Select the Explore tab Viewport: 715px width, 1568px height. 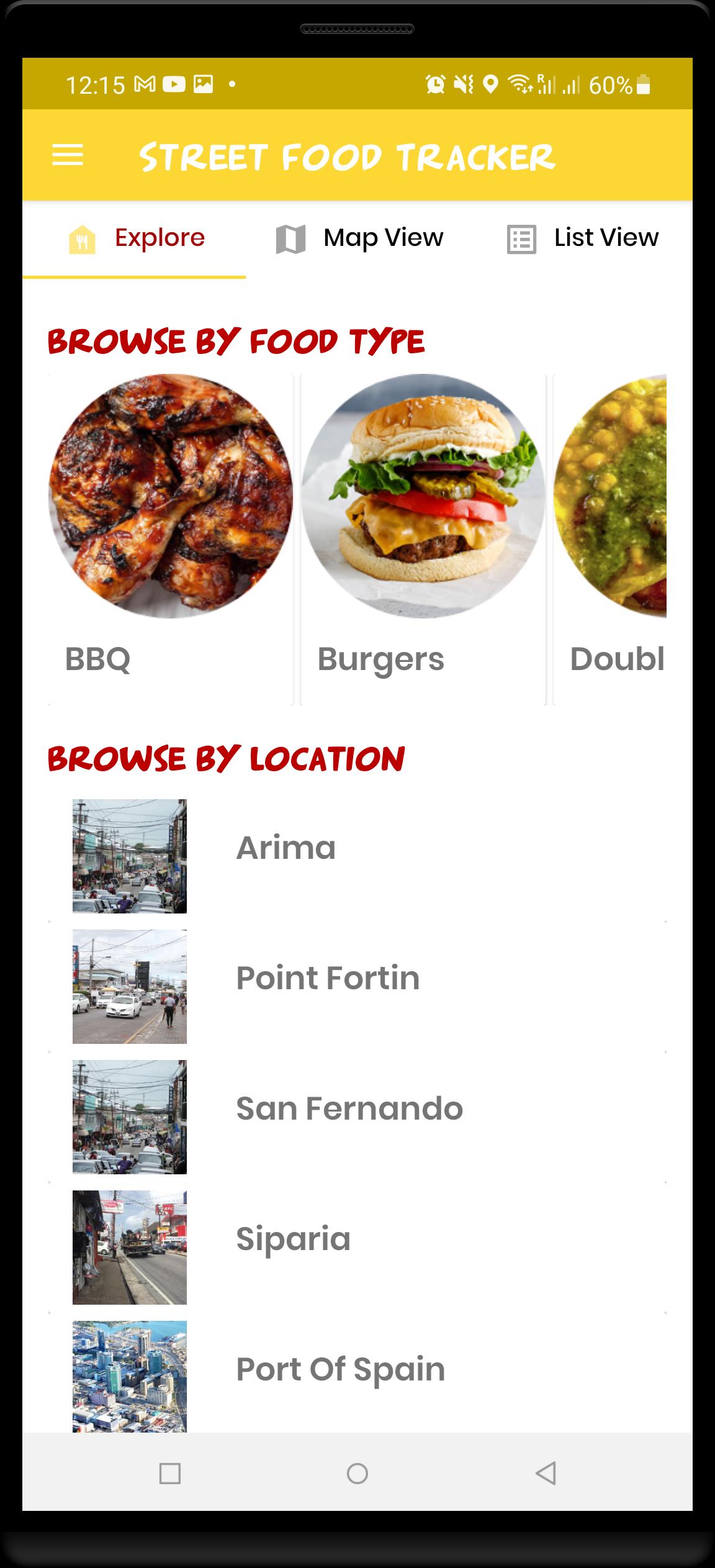point(135,238)
